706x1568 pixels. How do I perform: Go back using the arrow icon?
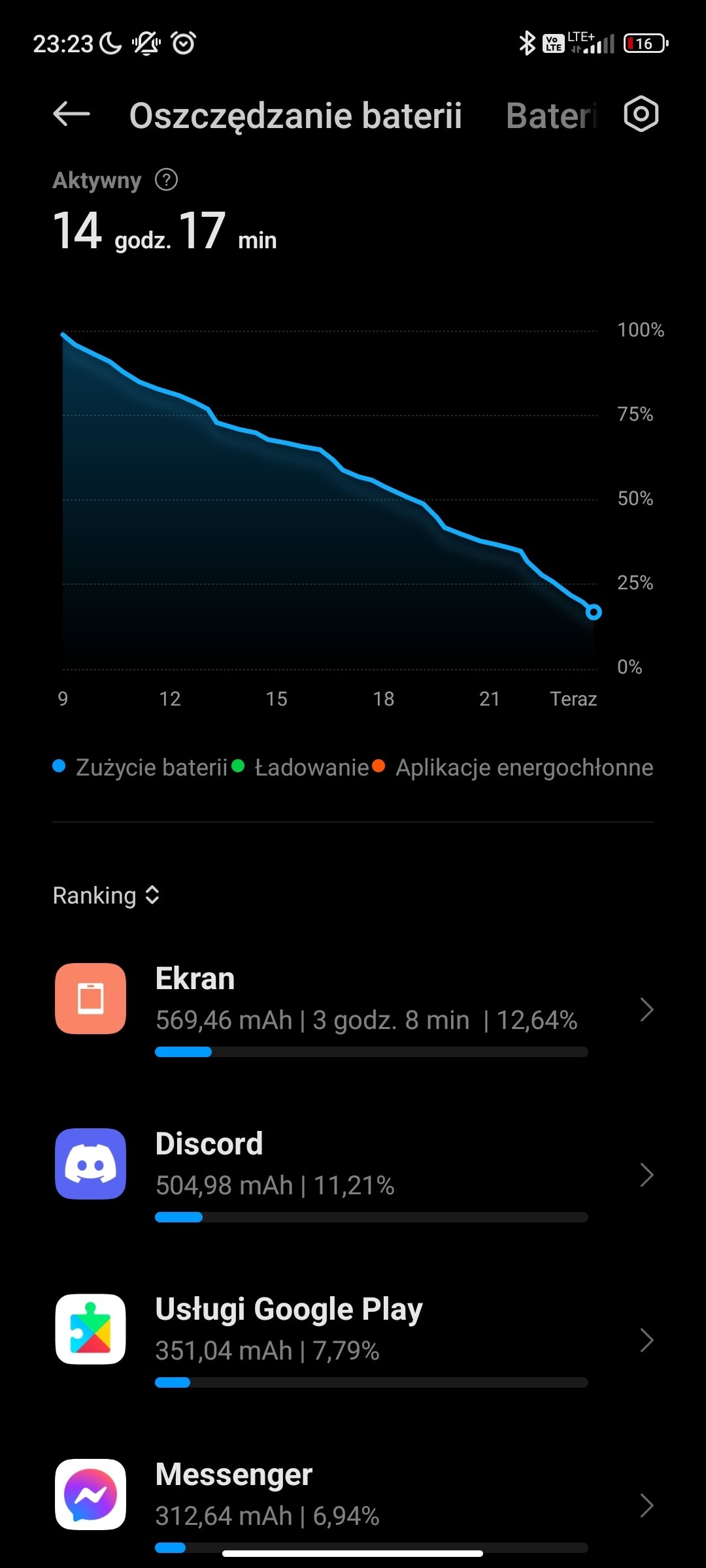(x=71, y=114)
